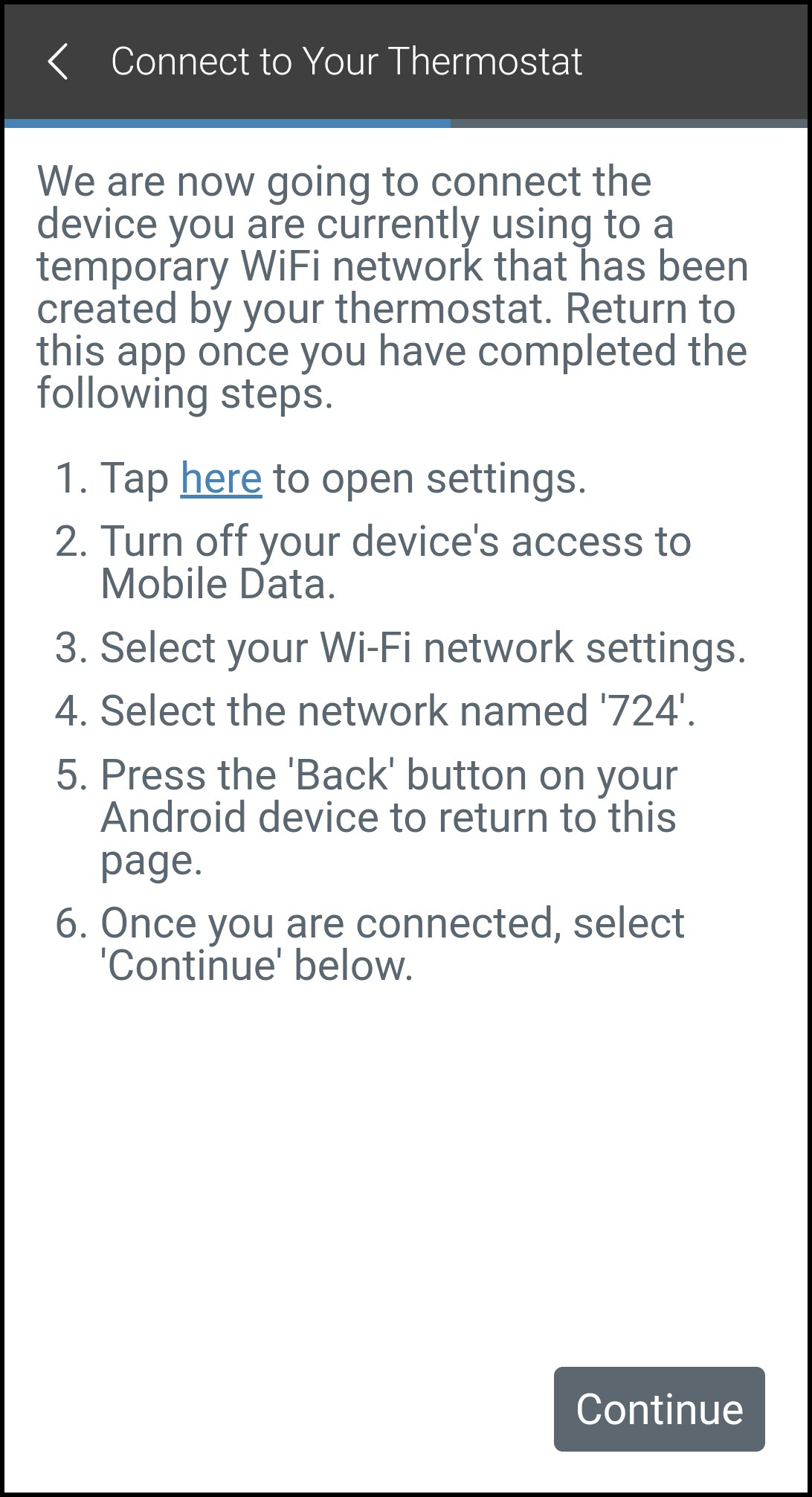The image size is (812, 1497).
Task: Open settings via the 'here' link
Action: point(221,478)
